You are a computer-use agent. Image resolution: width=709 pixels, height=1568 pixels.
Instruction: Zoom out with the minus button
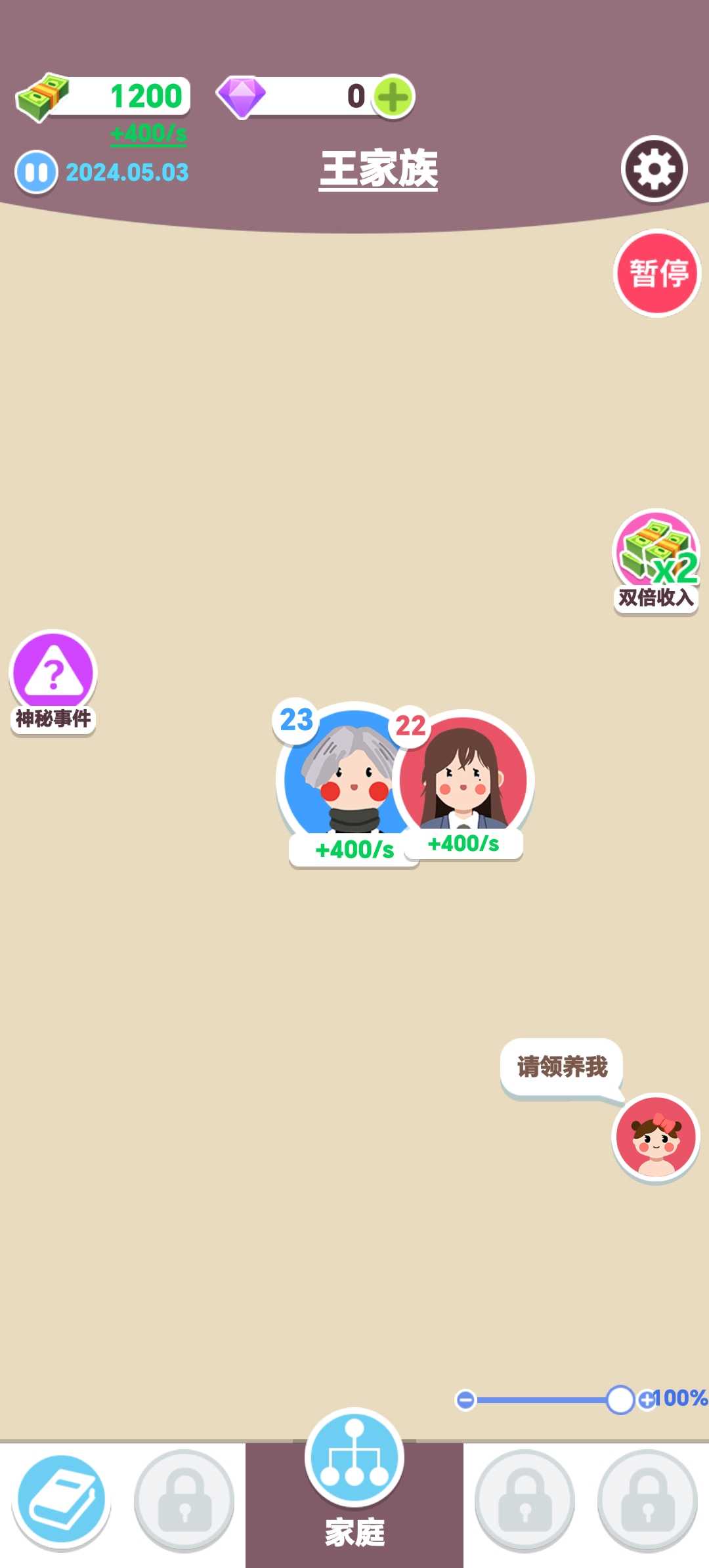(465, 1400)
